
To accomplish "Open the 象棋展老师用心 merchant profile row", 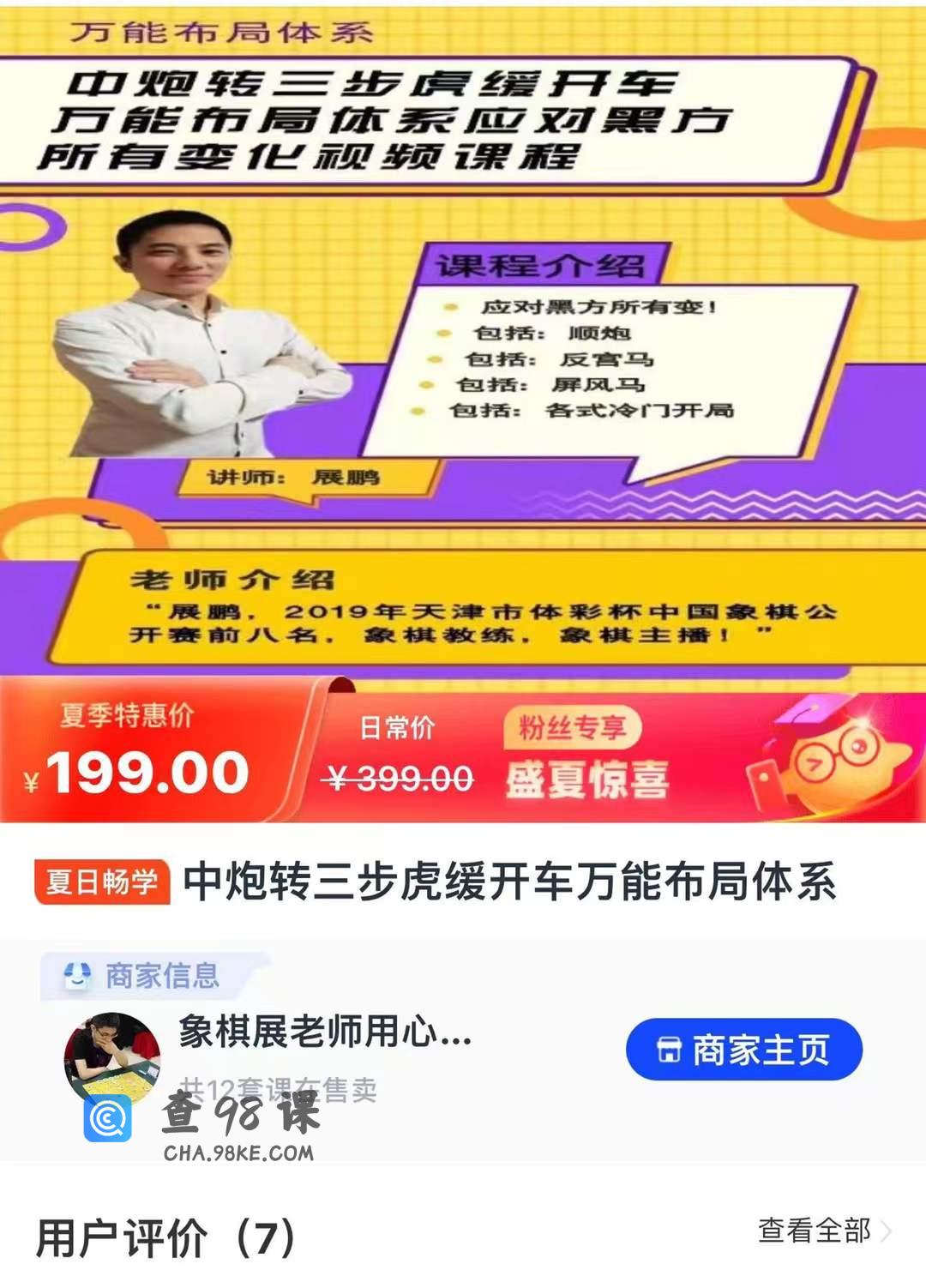I will click(x=326, y=1032).
